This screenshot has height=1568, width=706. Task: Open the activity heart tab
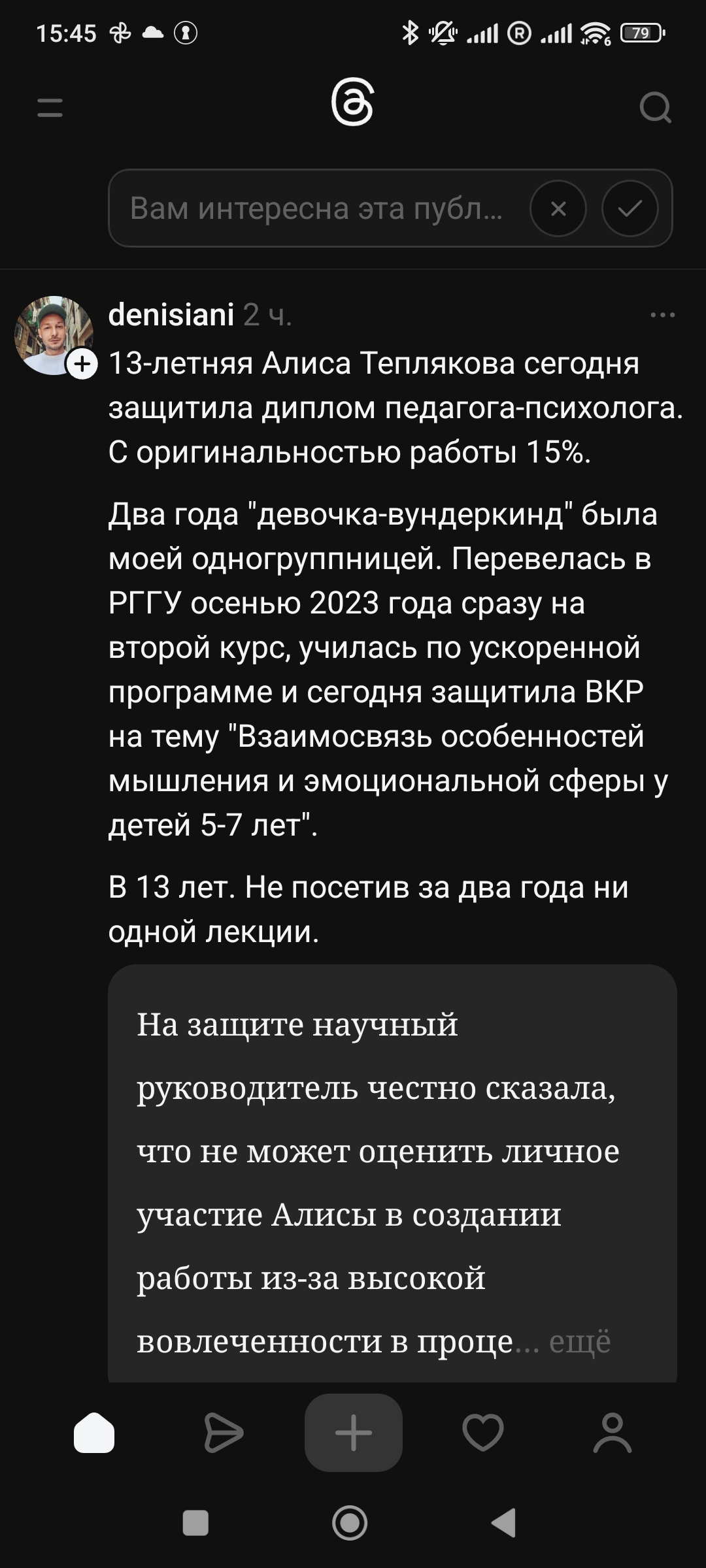click(x=482, y=1433)
